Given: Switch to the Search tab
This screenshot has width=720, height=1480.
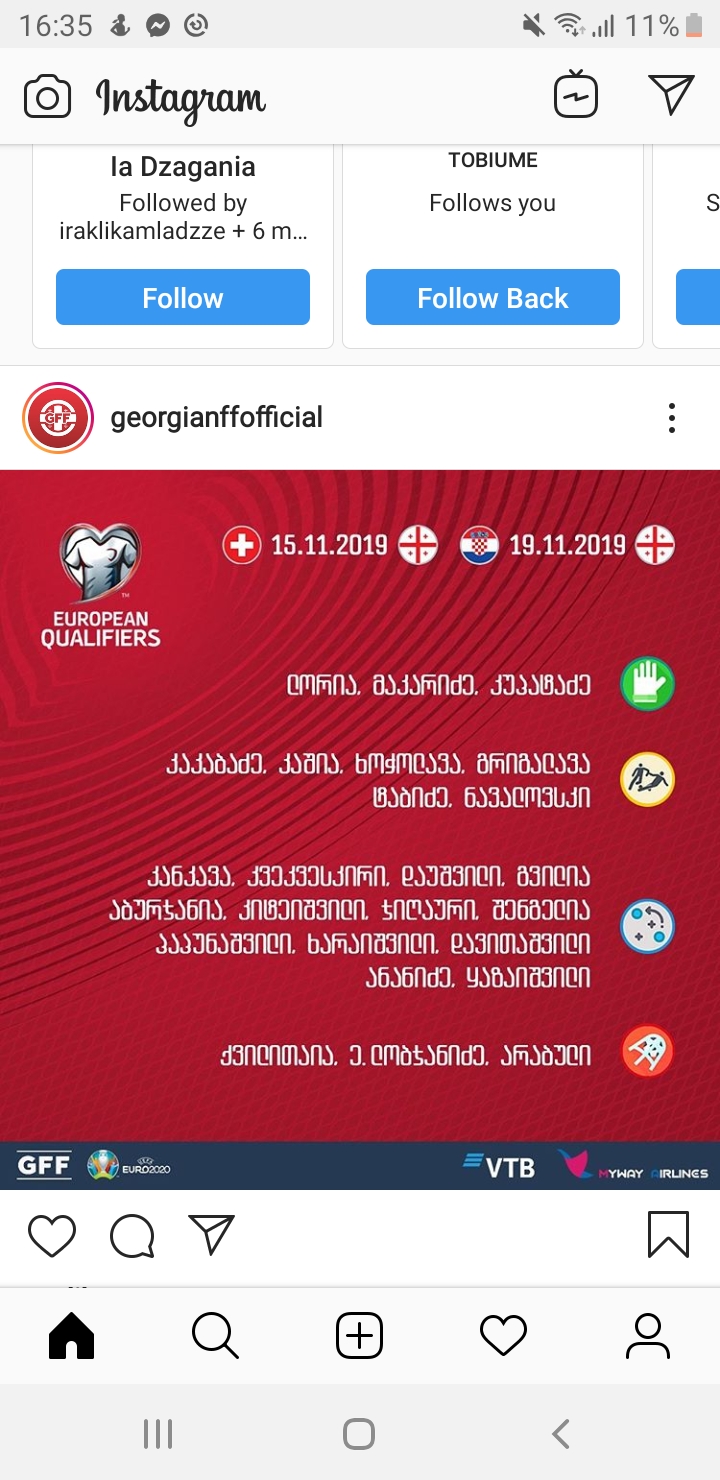Looking at the screenshot, I should [215, 1336].
